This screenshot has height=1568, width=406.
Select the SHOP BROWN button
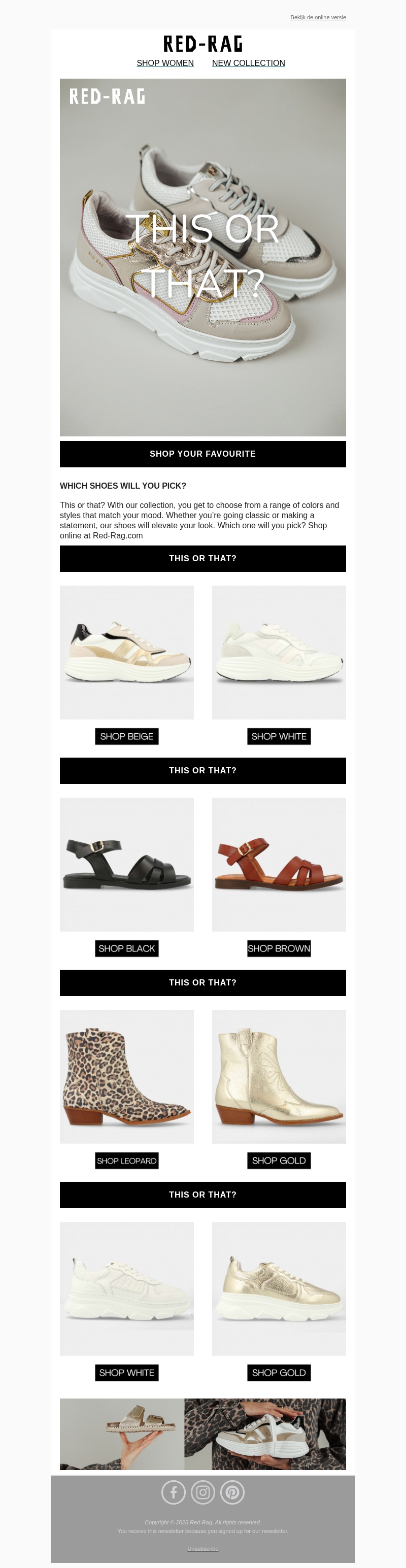[x=279, y=948]
